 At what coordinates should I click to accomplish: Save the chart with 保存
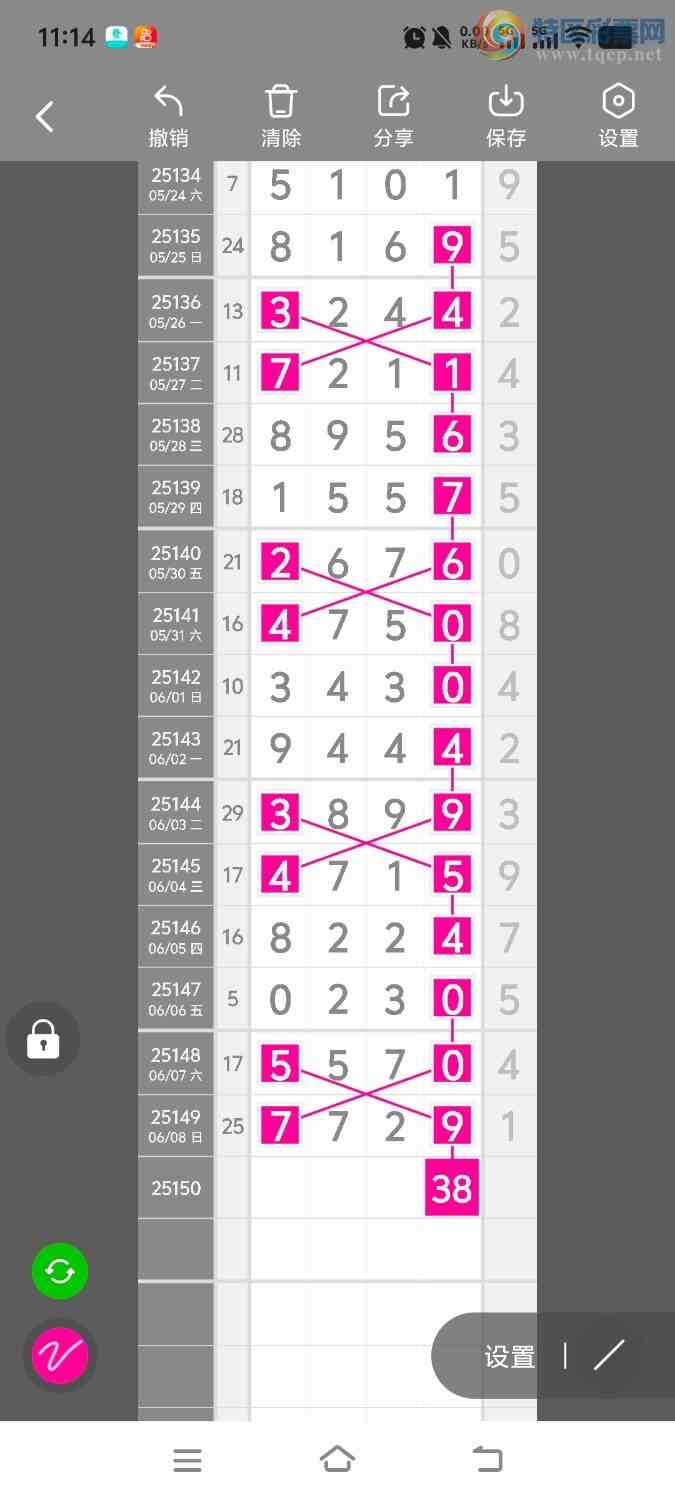506,117
